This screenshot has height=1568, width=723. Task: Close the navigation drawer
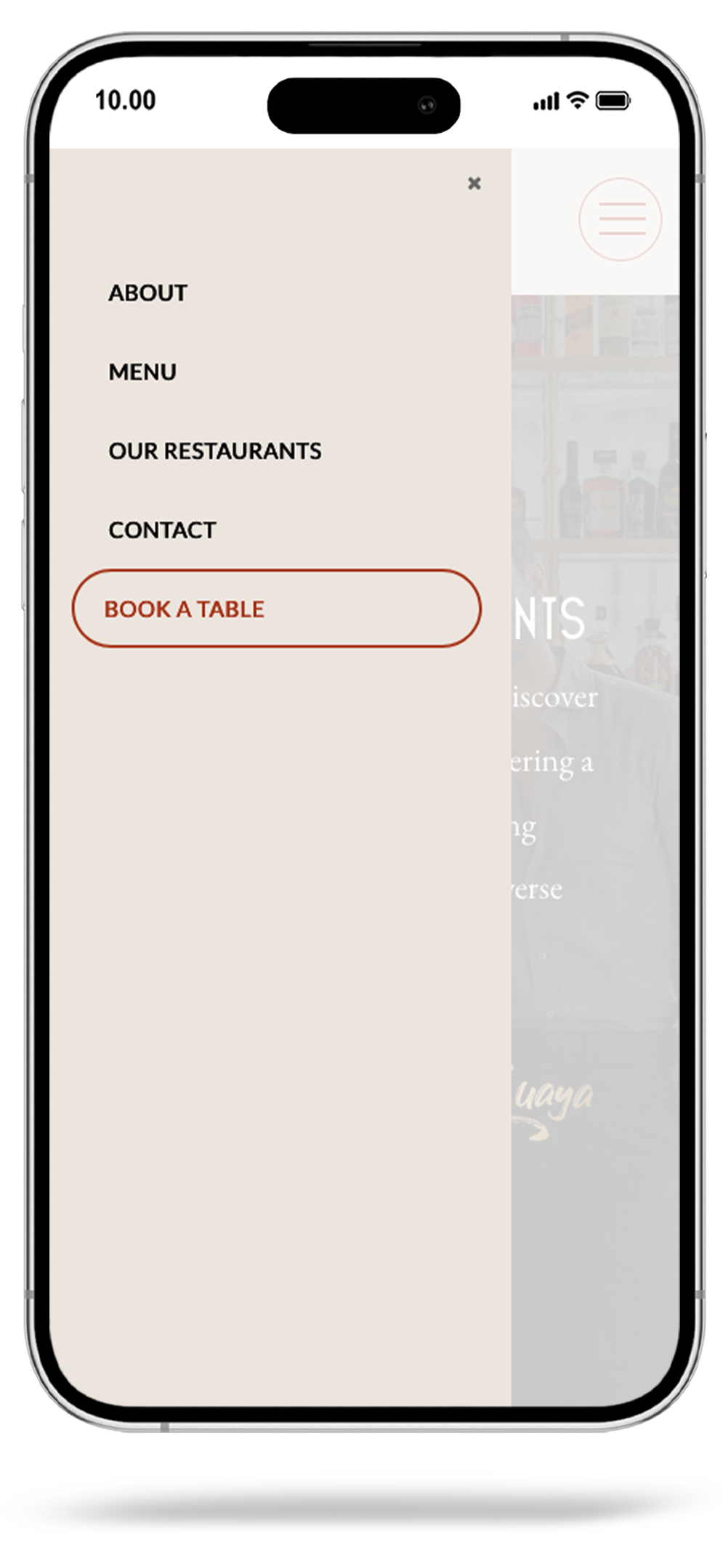point(474,184)
